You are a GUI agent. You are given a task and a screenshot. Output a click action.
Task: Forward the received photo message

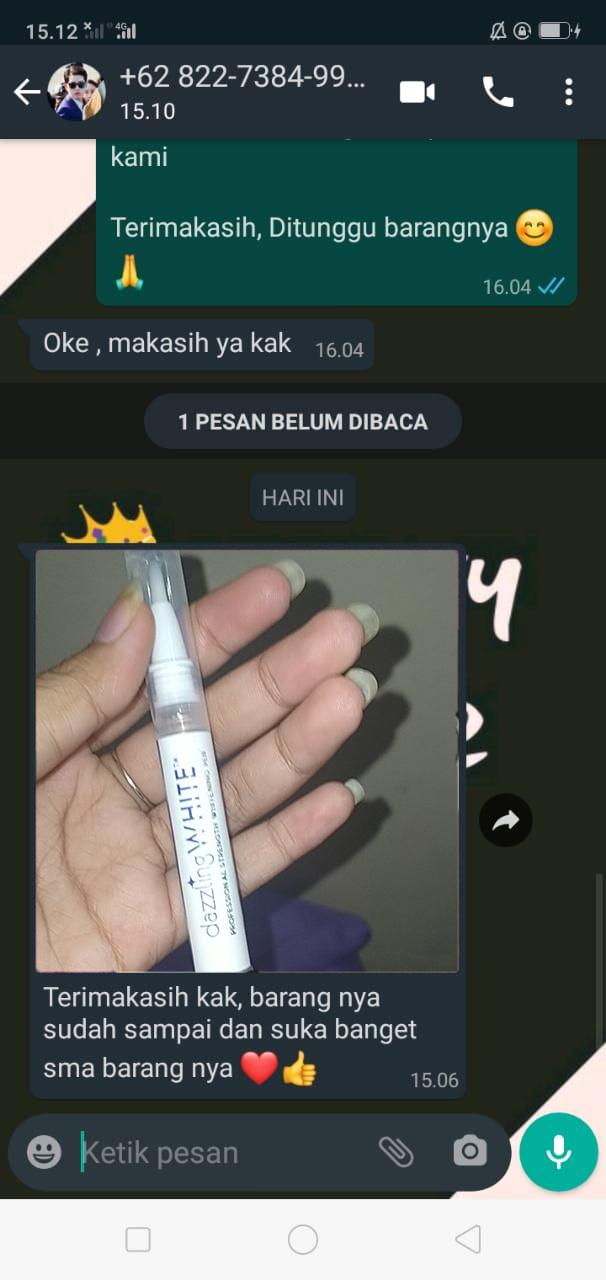tap(505, 821)
